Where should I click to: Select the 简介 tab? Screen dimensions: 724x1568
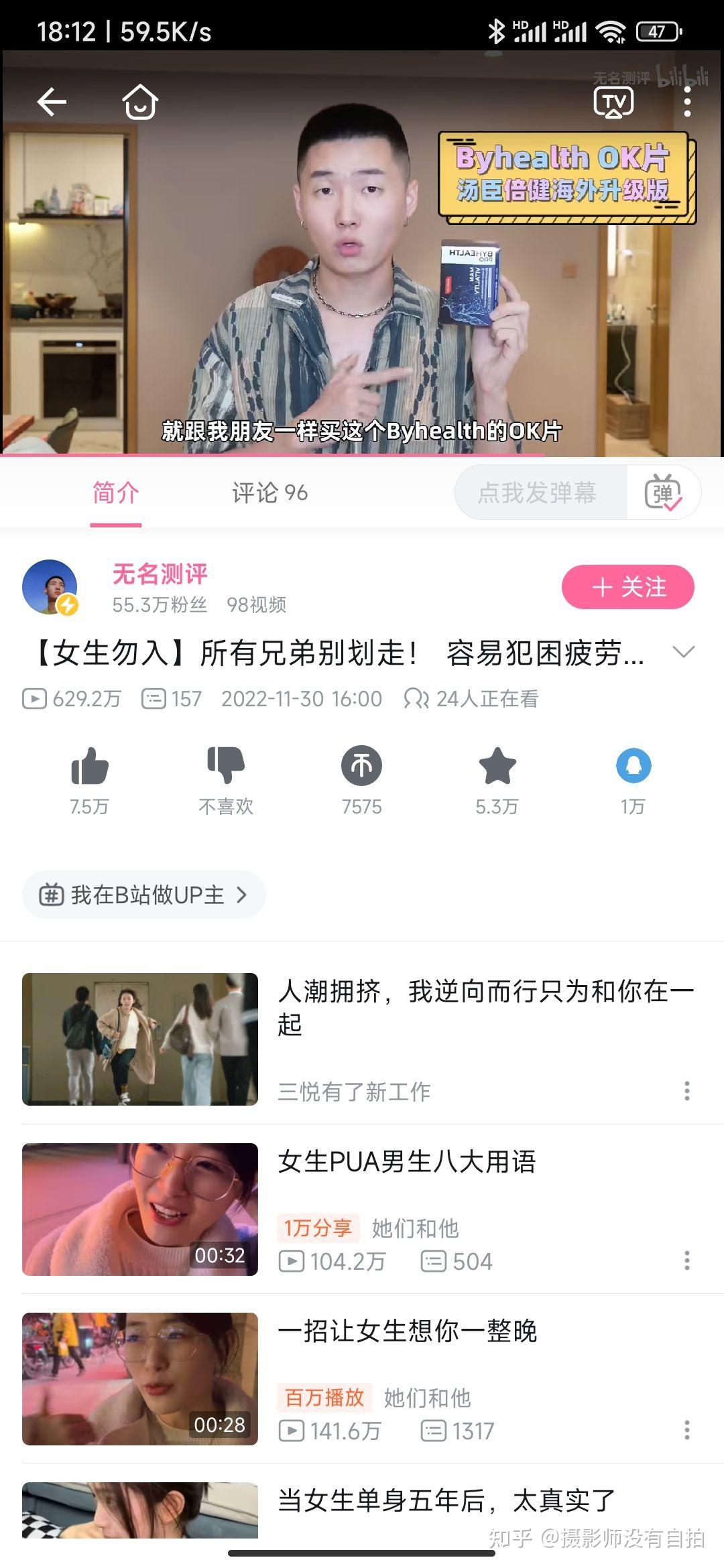tap(115, 493)
